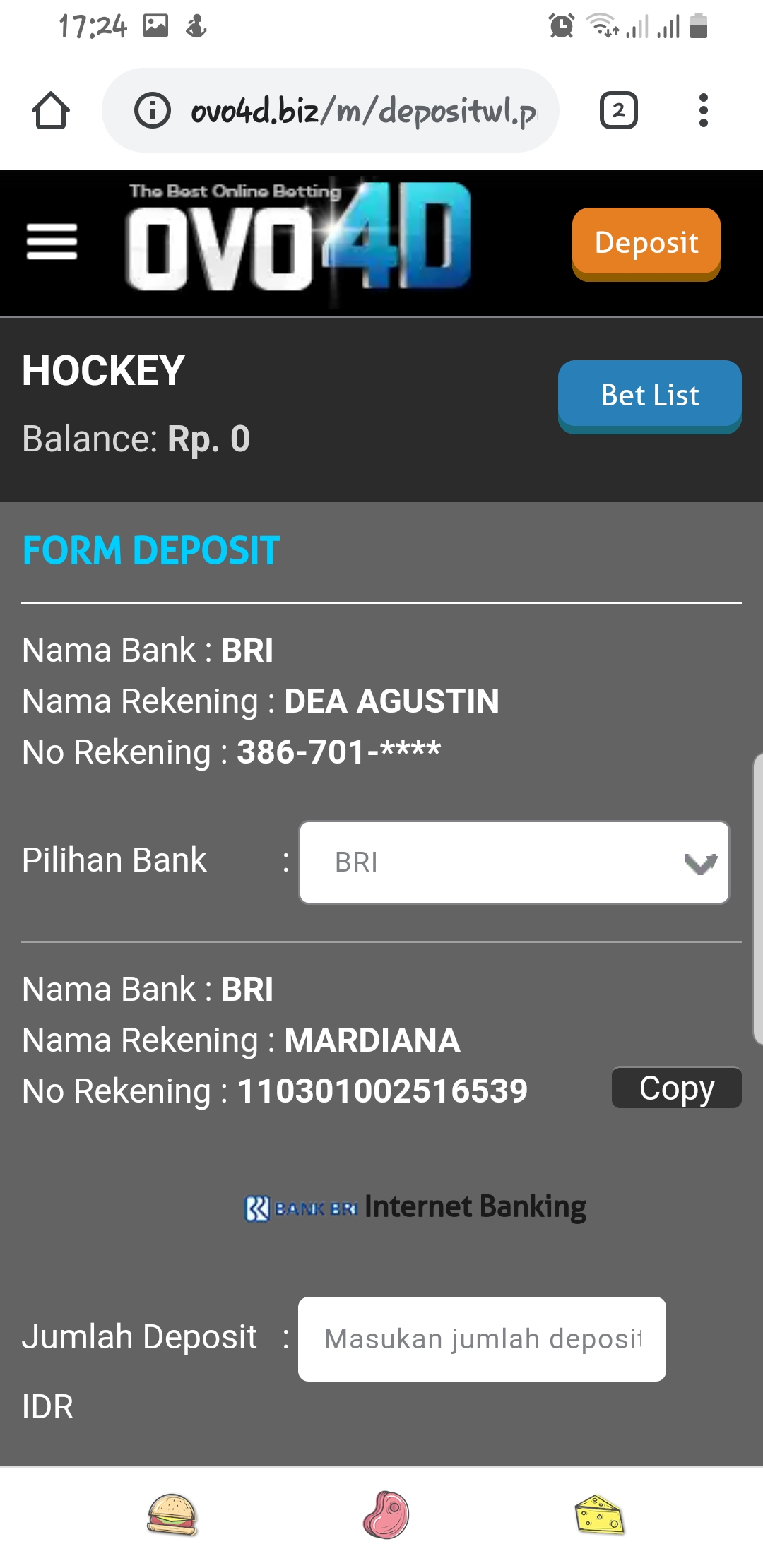
Task: Open the Bet List
Action: (x=649, y=396)
